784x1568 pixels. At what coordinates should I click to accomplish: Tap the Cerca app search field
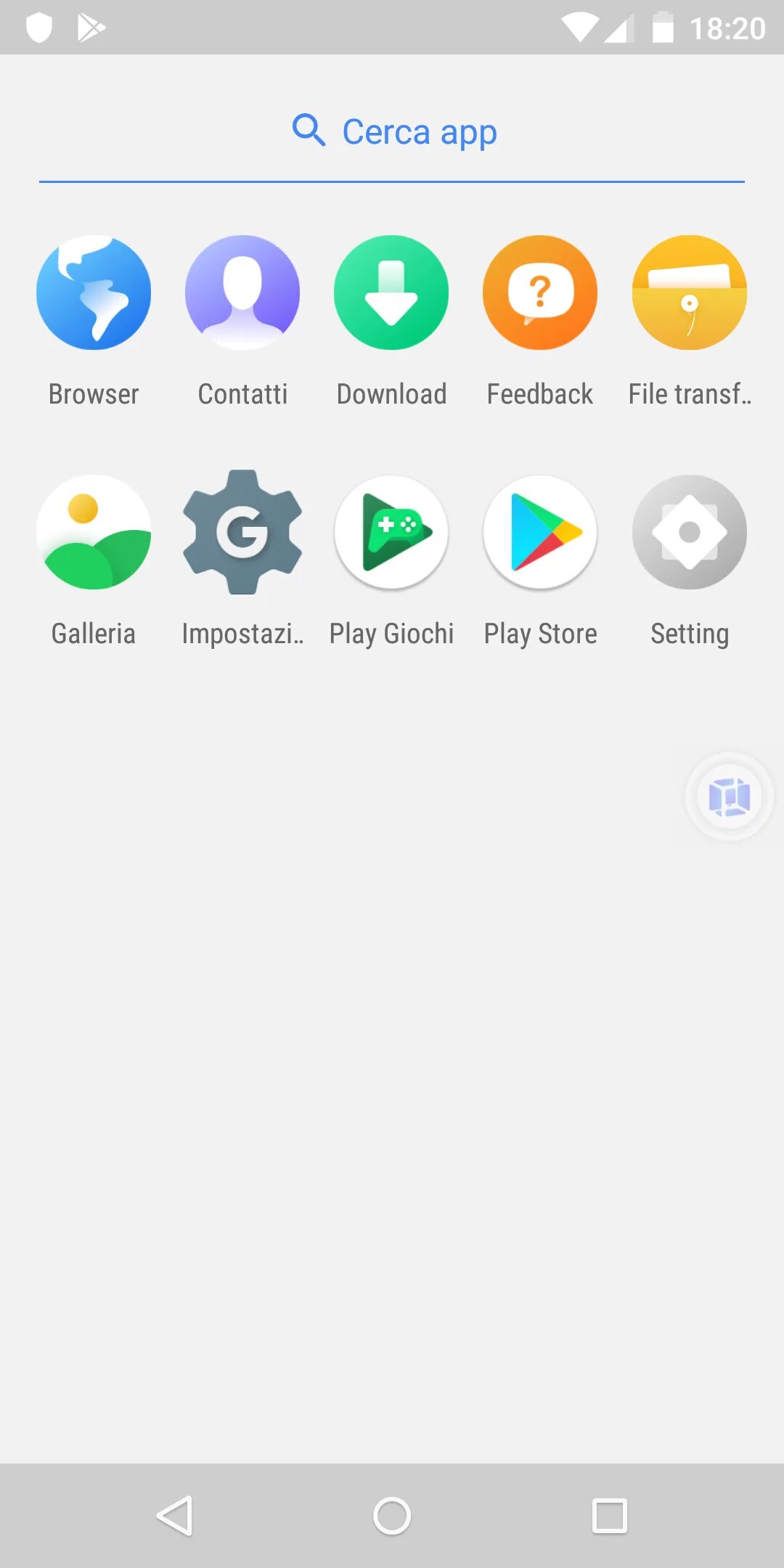(392, 132)
